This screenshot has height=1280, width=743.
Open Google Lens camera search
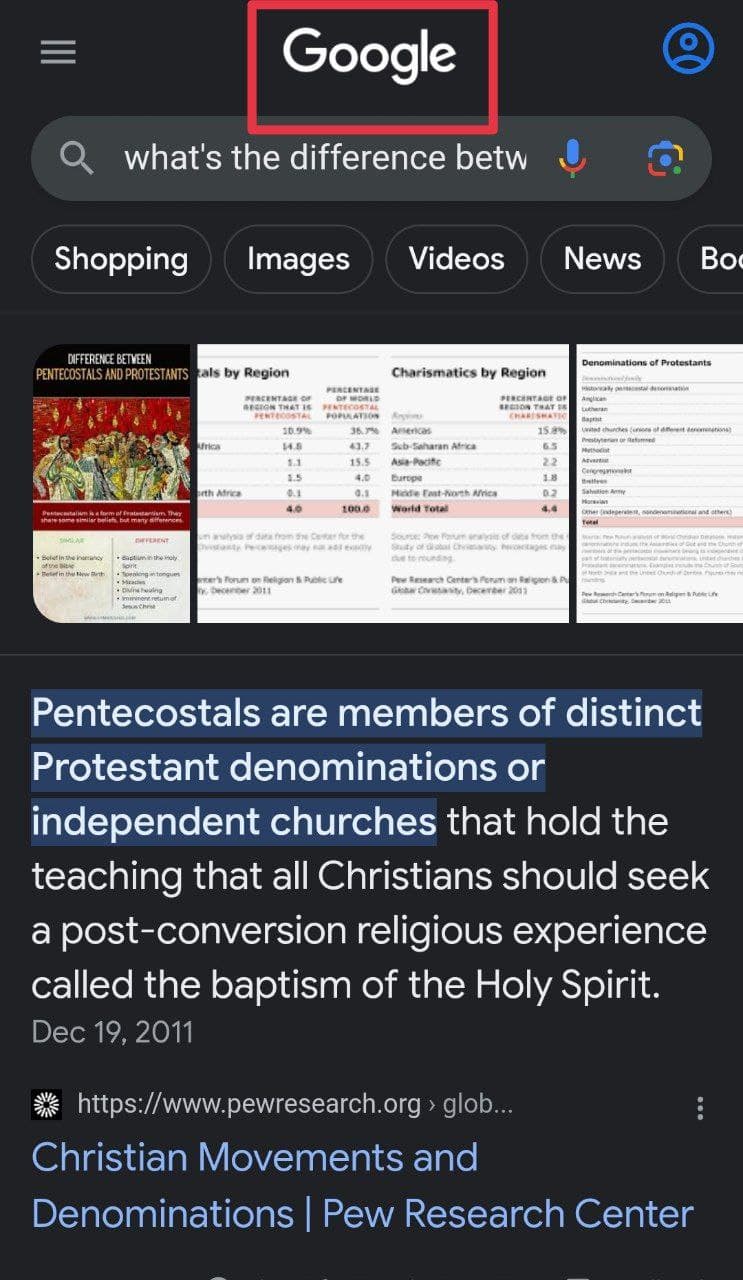[665, 158]
